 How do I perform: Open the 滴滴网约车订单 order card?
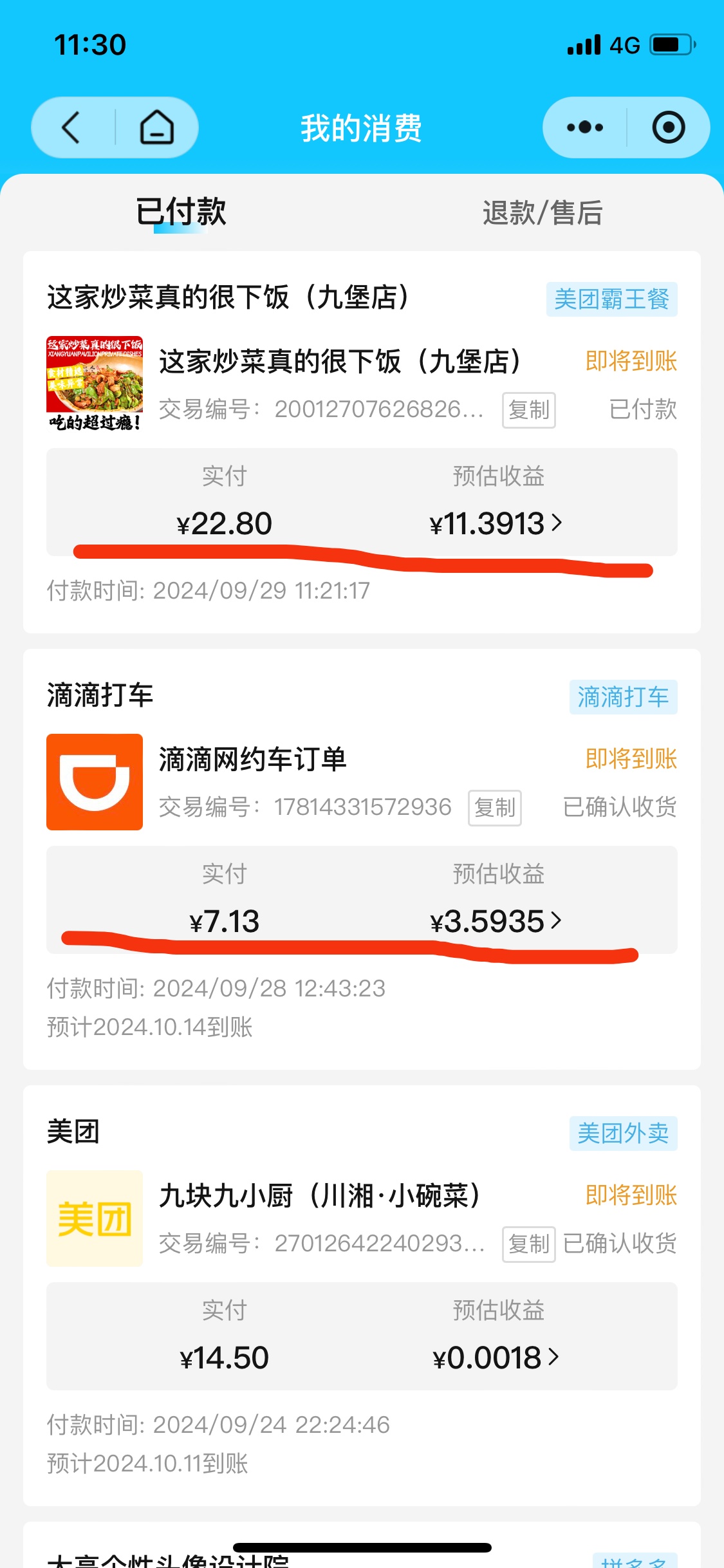click(x=362, y=859)
